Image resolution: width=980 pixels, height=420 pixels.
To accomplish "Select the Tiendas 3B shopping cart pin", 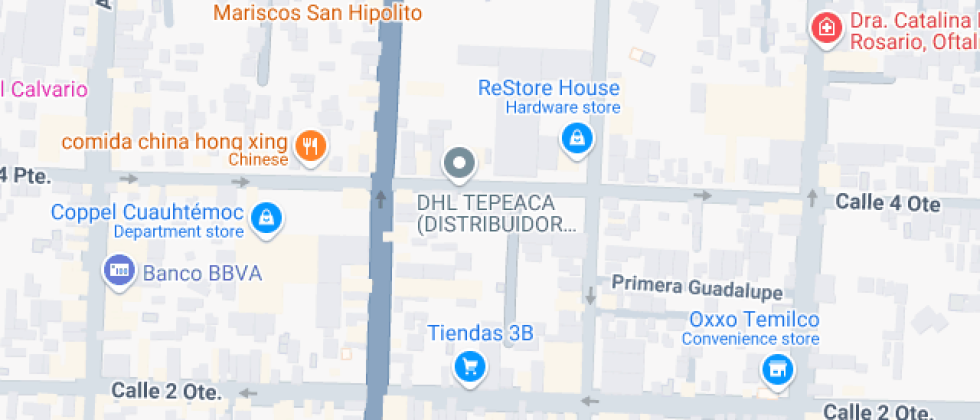I will 468,366.
